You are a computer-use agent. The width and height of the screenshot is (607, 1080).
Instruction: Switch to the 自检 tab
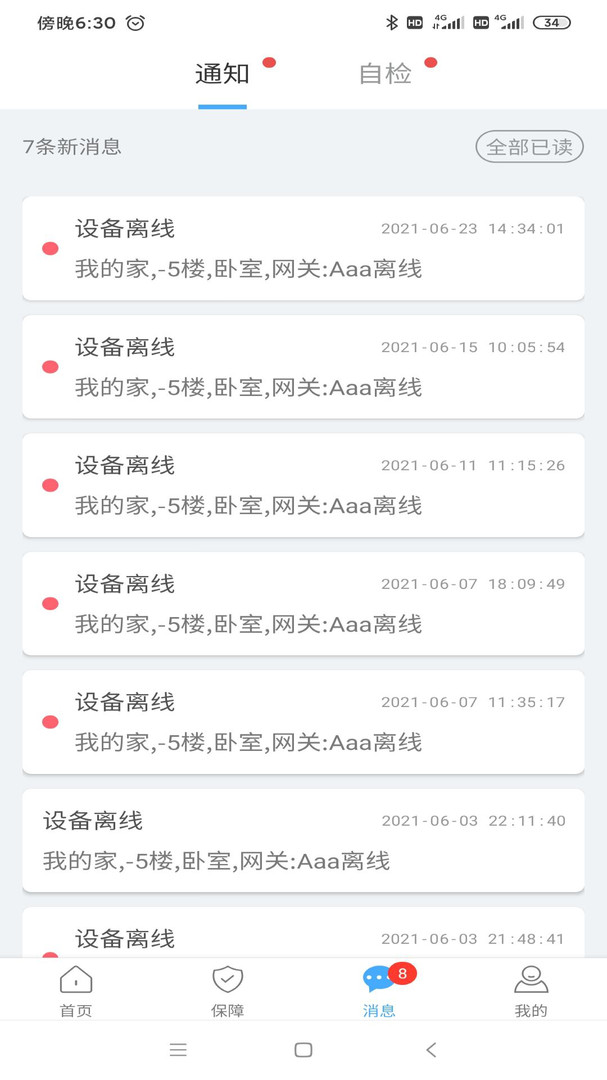tap(385, 74)
